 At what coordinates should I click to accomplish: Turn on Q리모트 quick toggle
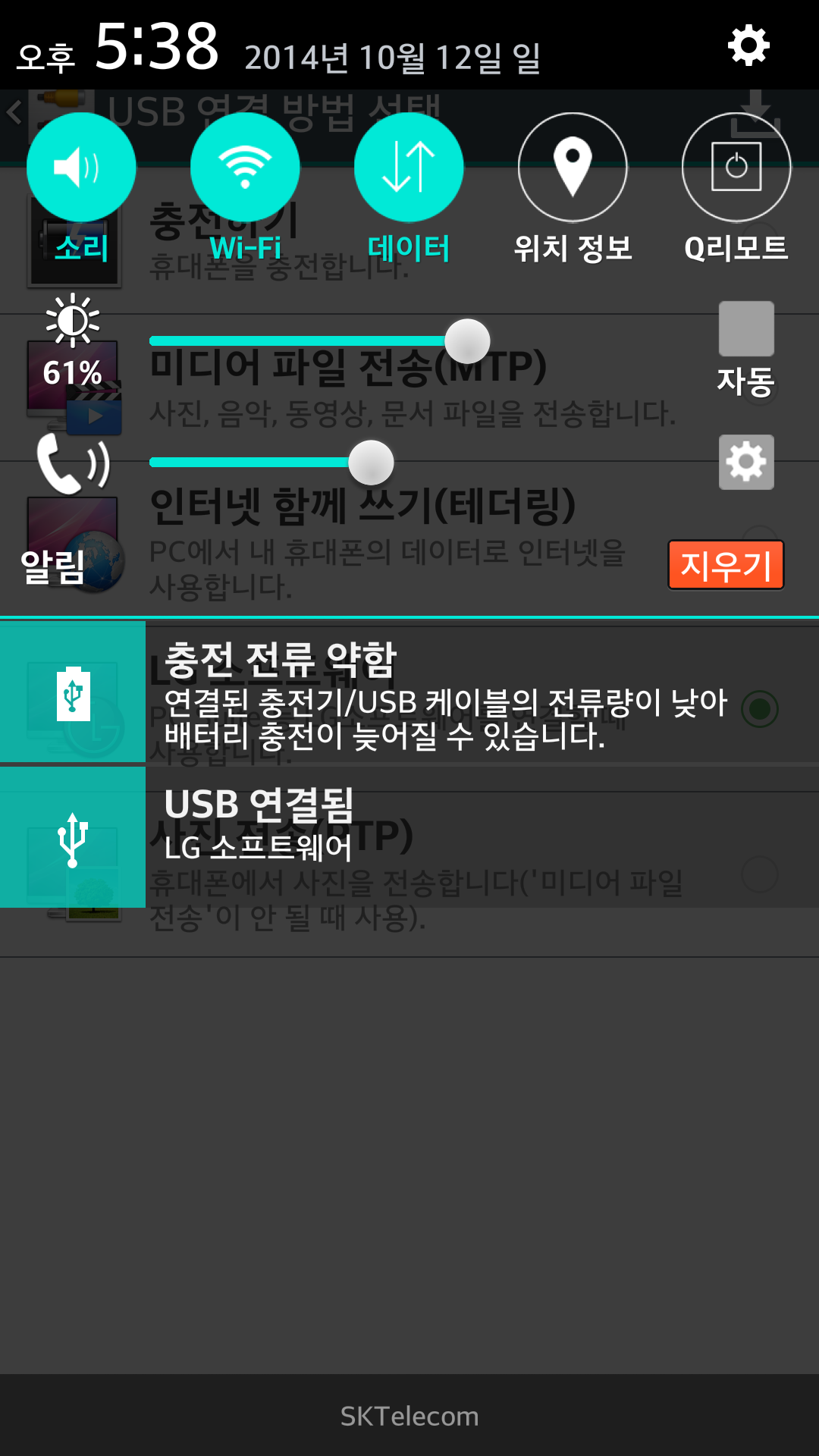click(x=736, y=168)
